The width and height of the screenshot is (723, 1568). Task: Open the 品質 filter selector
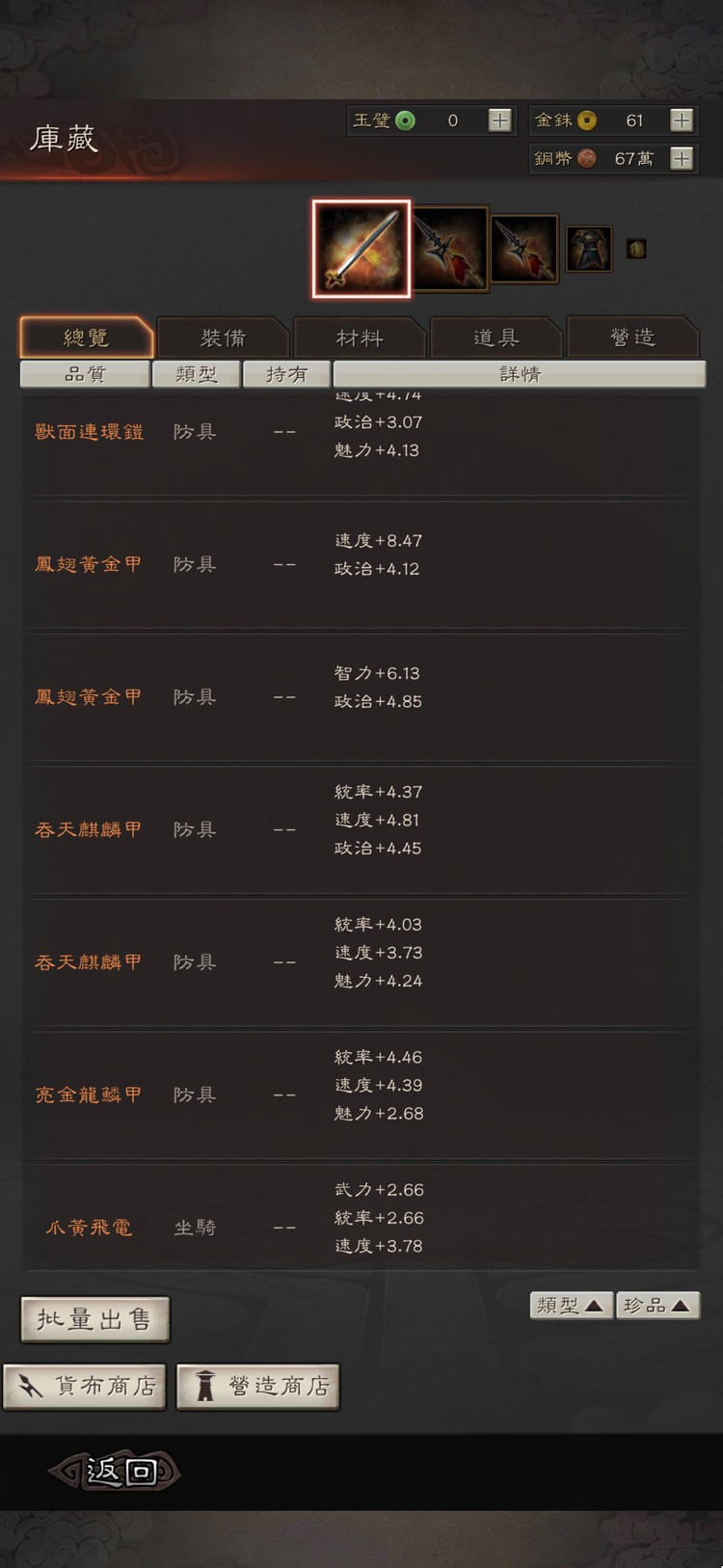coord(85,374)
